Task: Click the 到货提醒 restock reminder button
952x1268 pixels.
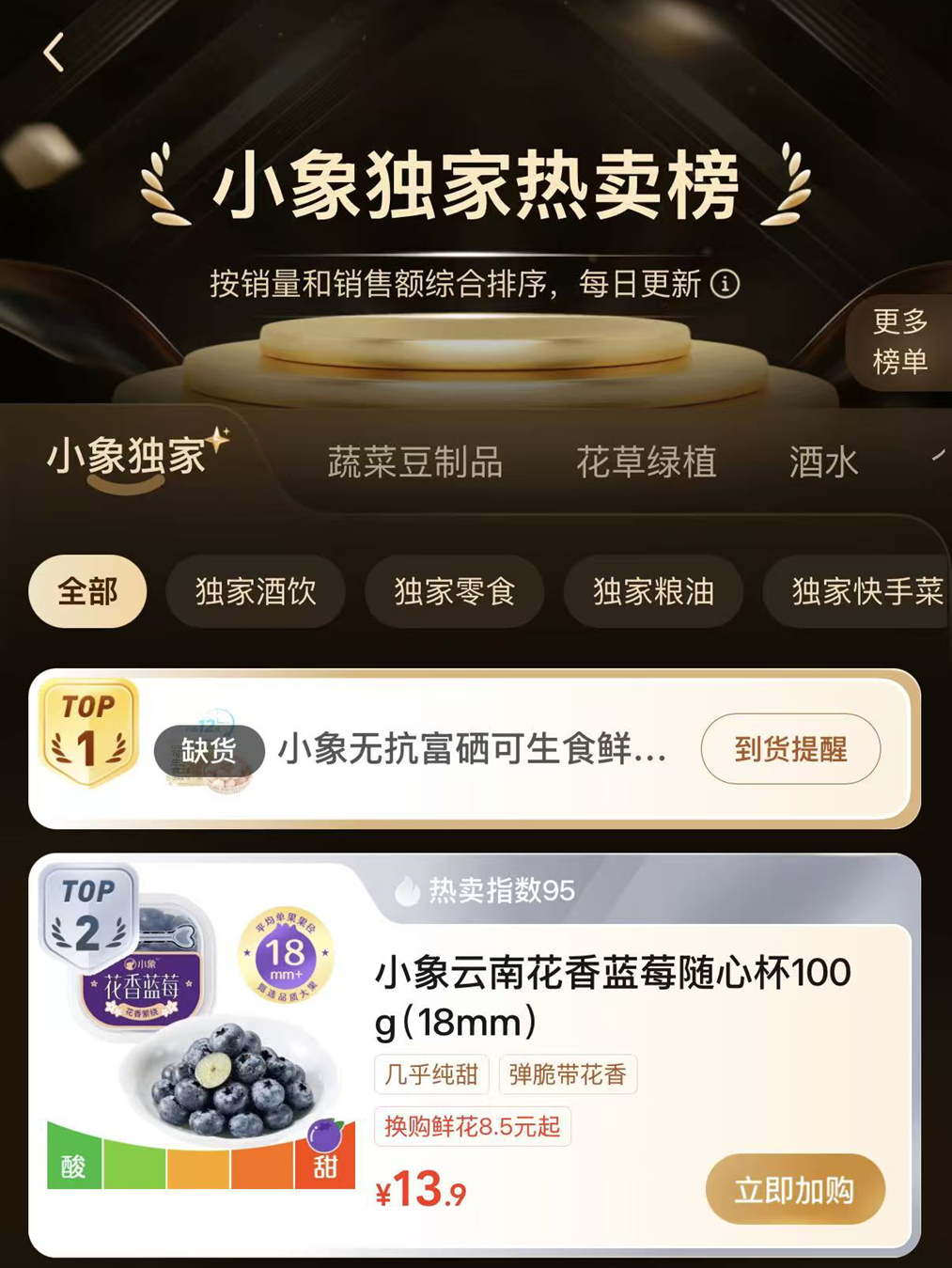Action: point(790,748)
